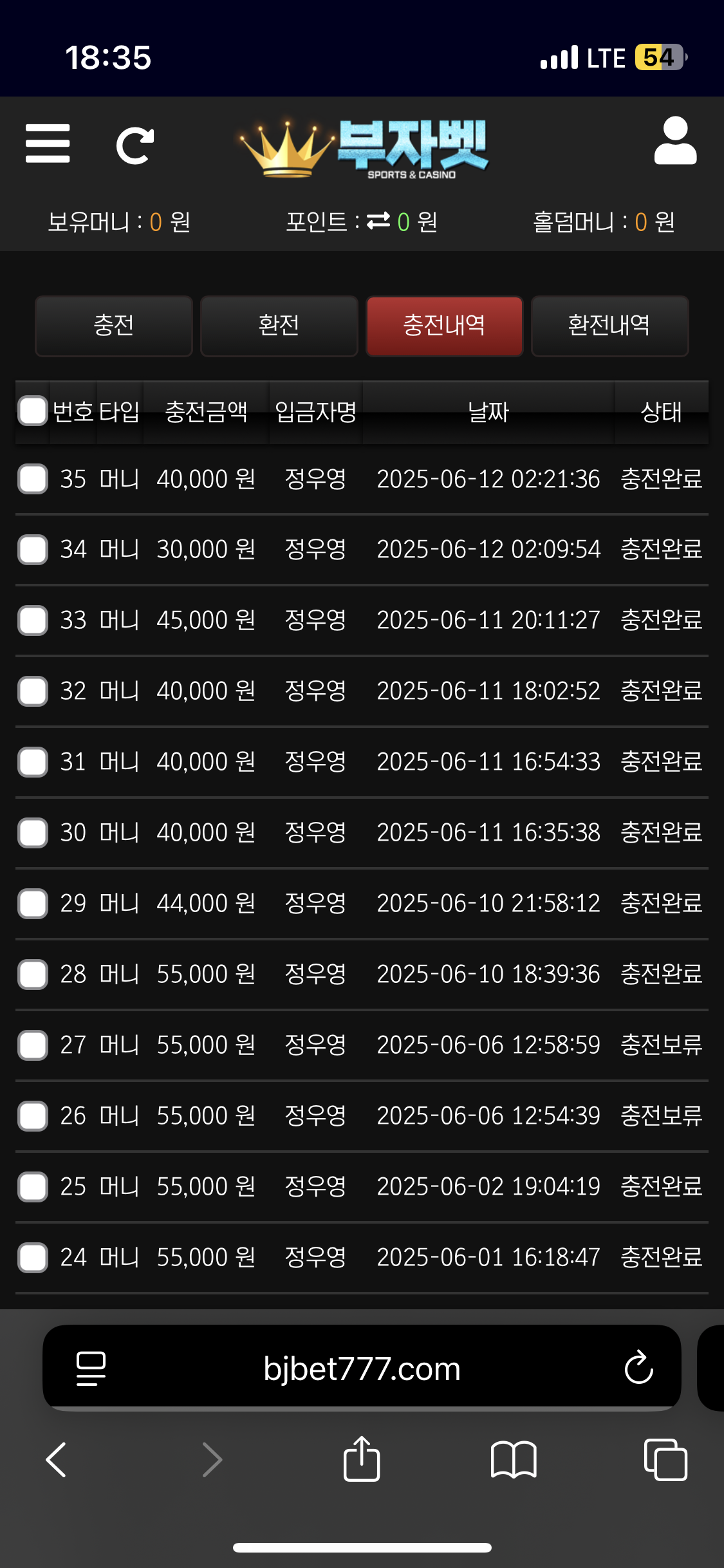Check the box for entry number 35

[x=33, y=479]
